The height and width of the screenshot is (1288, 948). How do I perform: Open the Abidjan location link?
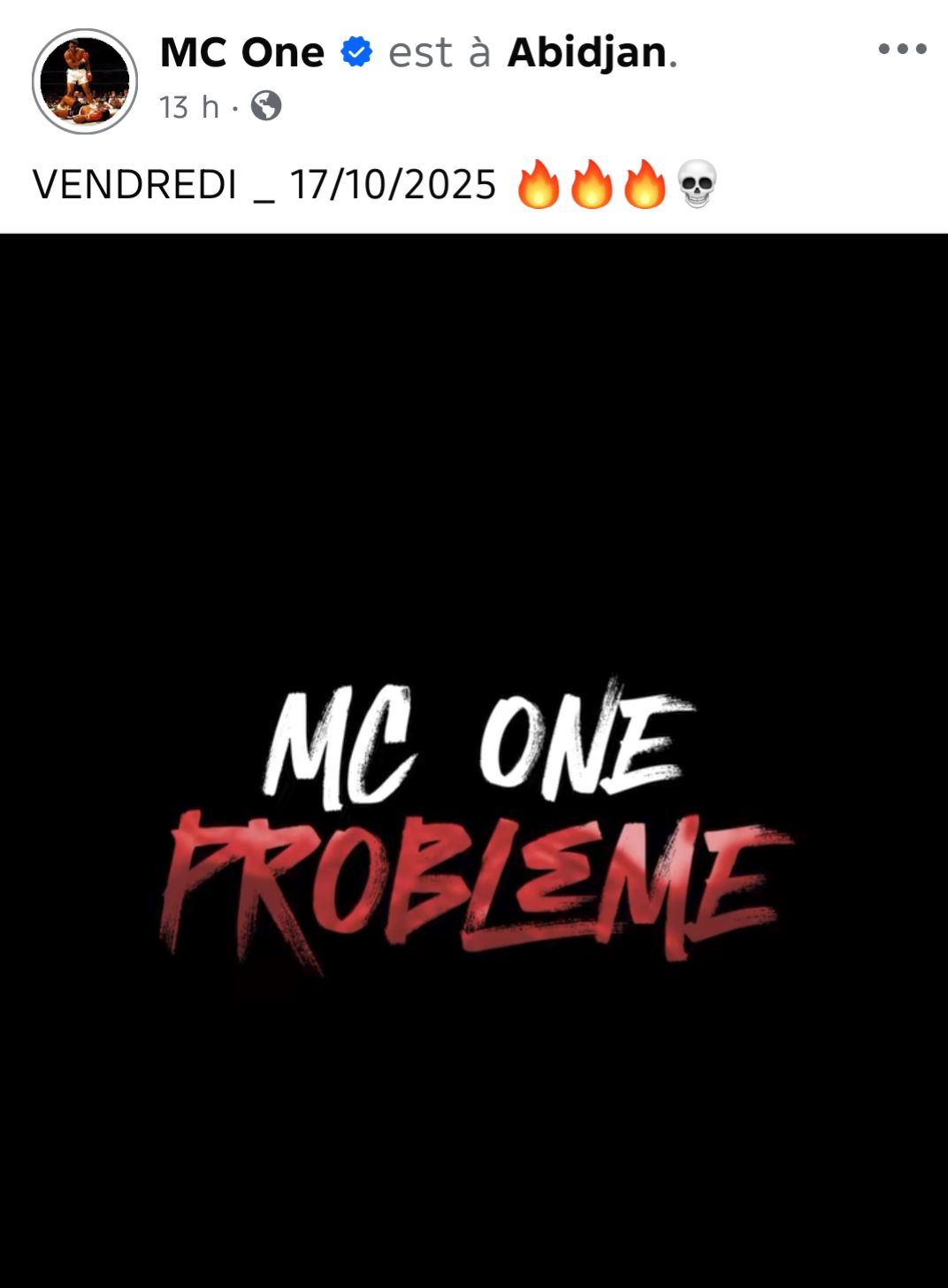pyautogui.click(x=587, y=53)
